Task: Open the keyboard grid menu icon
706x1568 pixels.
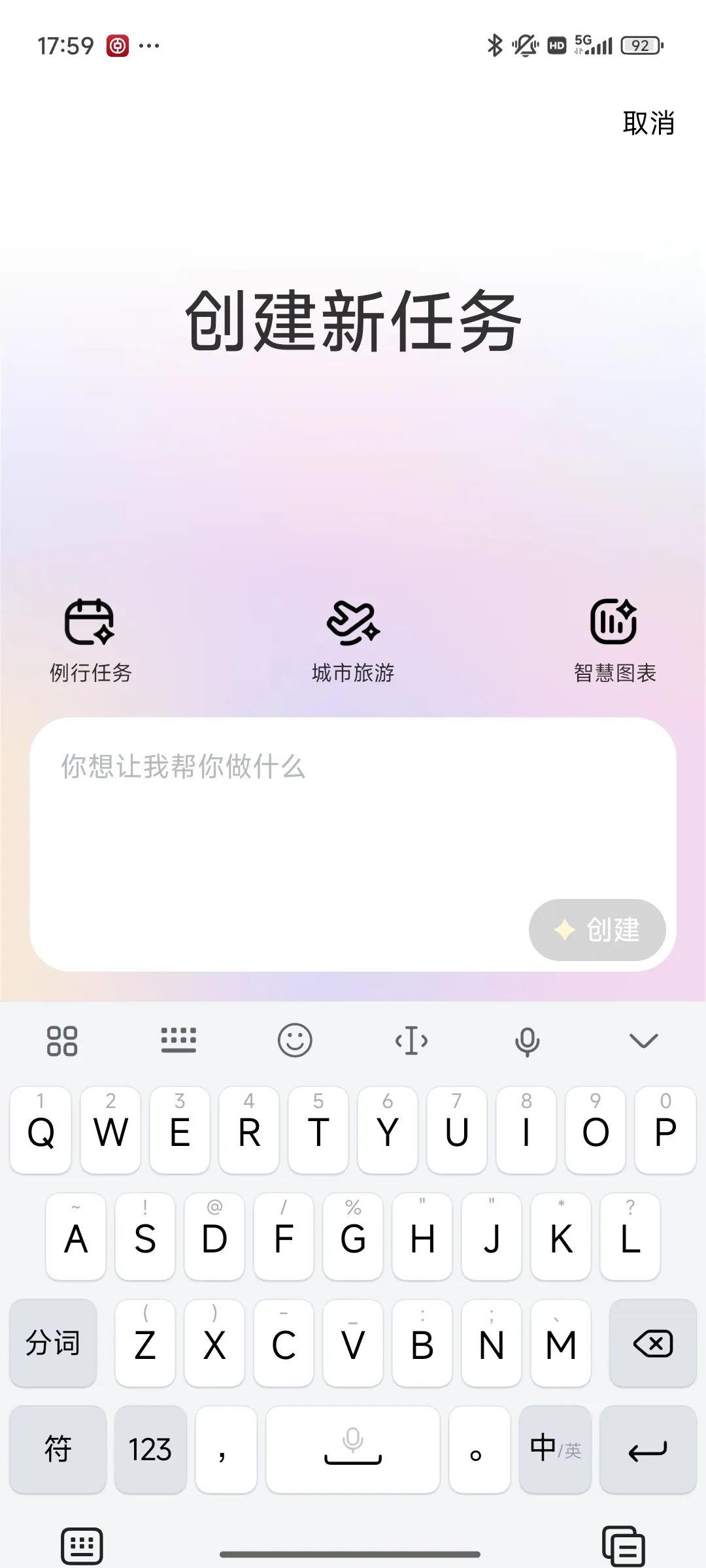Action: [62, 1040]
